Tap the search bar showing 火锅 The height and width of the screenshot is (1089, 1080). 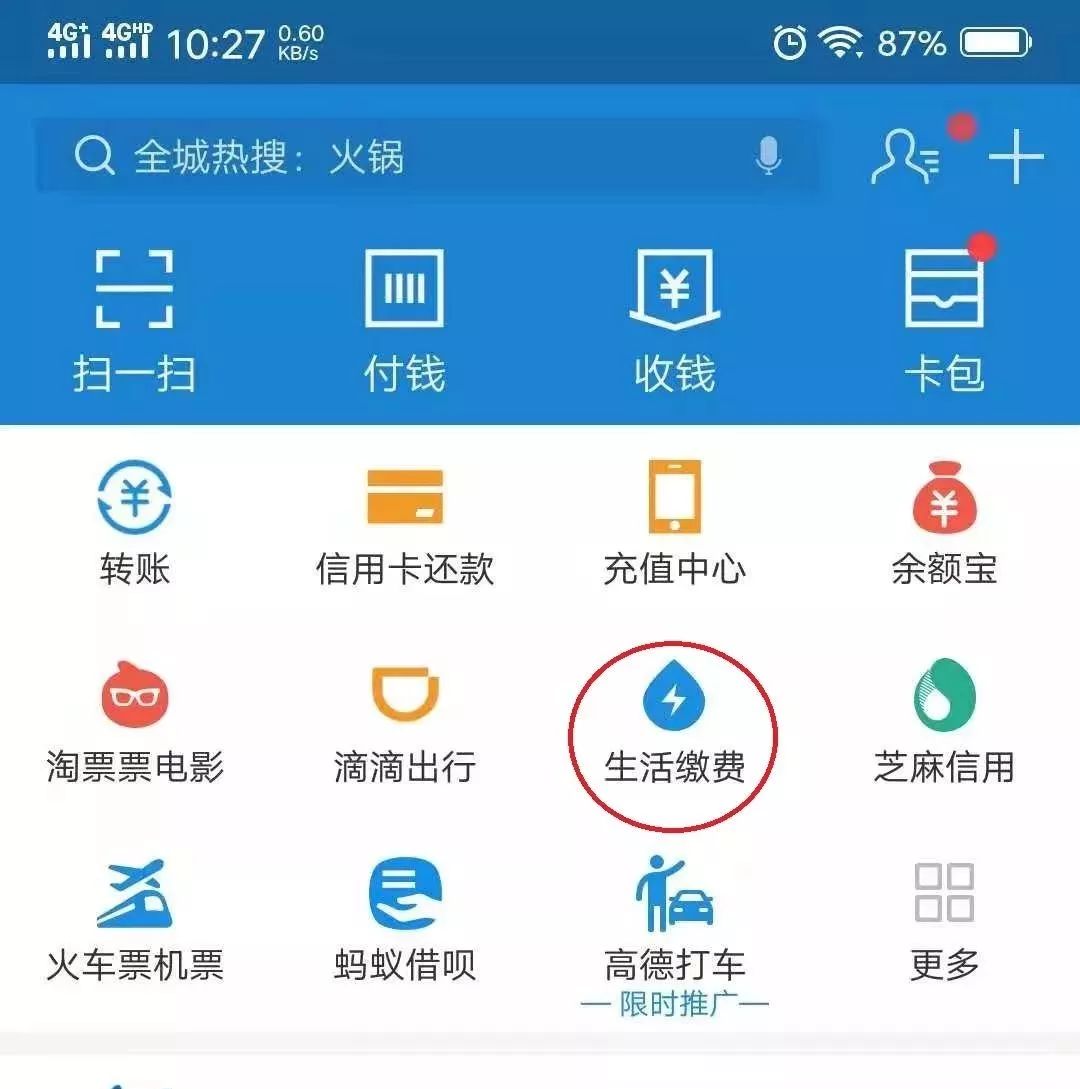[x=400, y=155]
